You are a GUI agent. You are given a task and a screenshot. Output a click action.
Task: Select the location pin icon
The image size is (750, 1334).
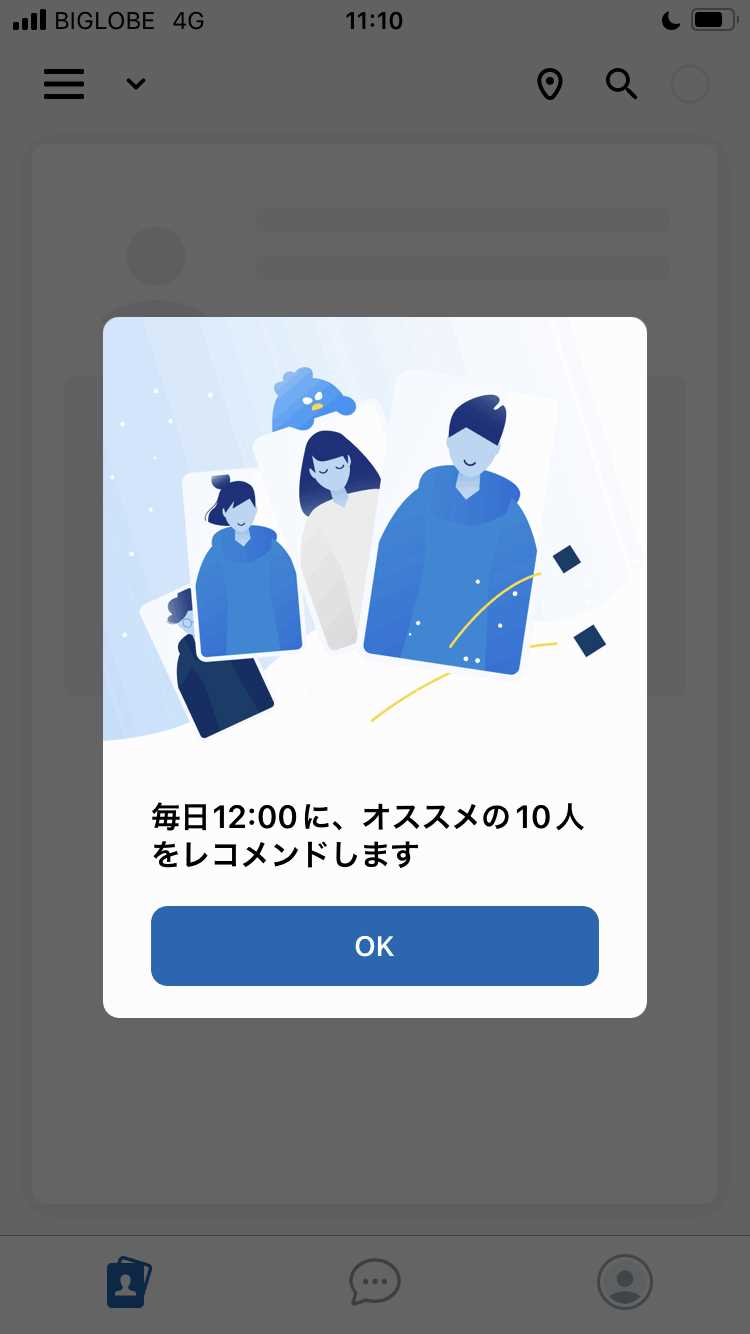pyautogui.click(x=550, y=84)
